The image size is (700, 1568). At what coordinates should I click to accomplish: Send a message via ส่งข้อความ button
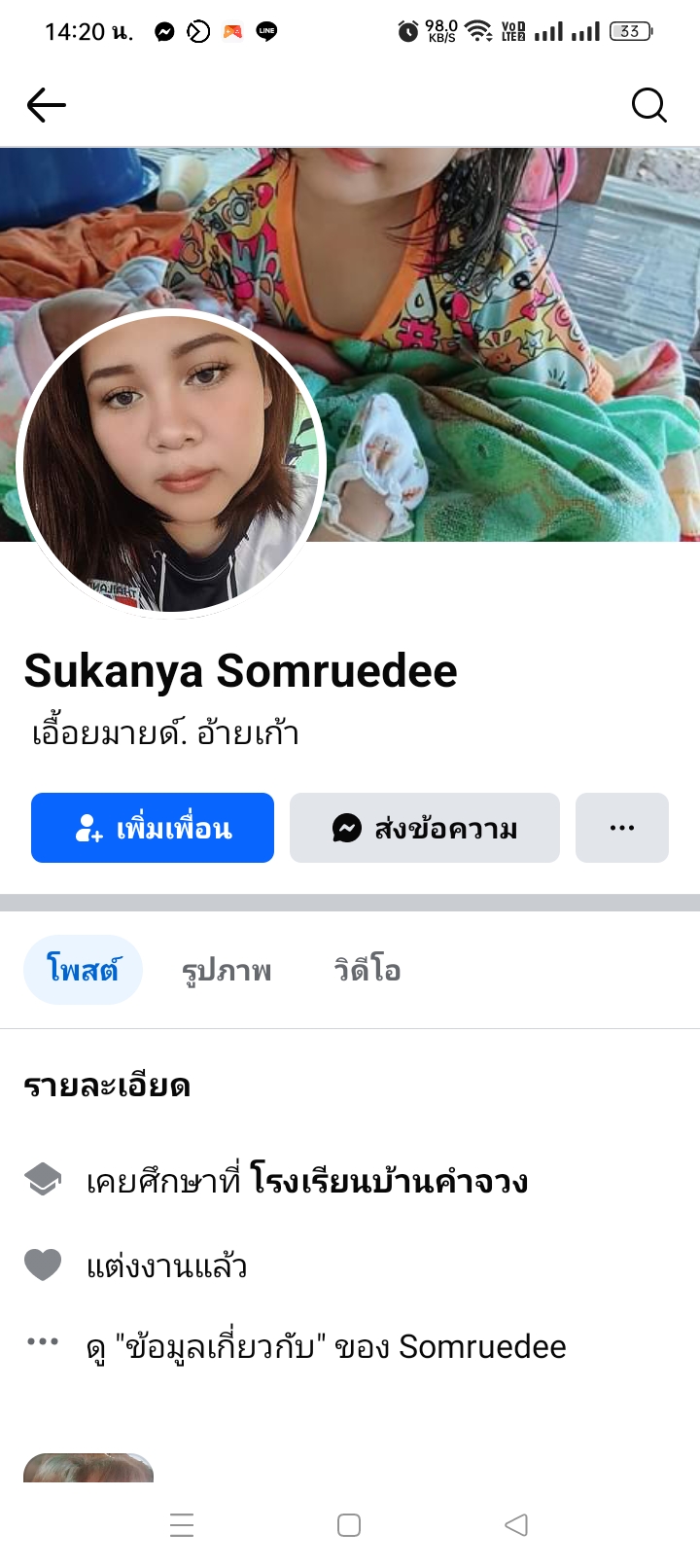point(425,828)
